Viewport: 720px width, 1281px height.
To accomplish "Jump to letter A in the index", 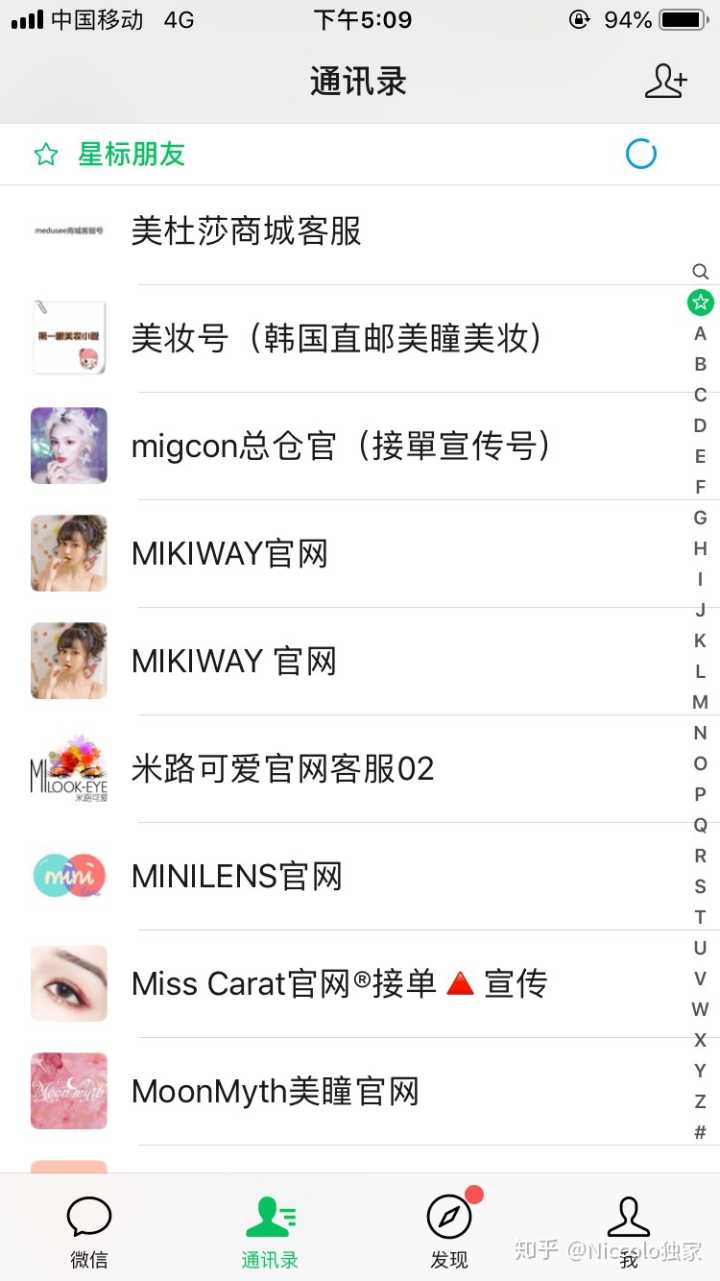I will coord(700,334).
